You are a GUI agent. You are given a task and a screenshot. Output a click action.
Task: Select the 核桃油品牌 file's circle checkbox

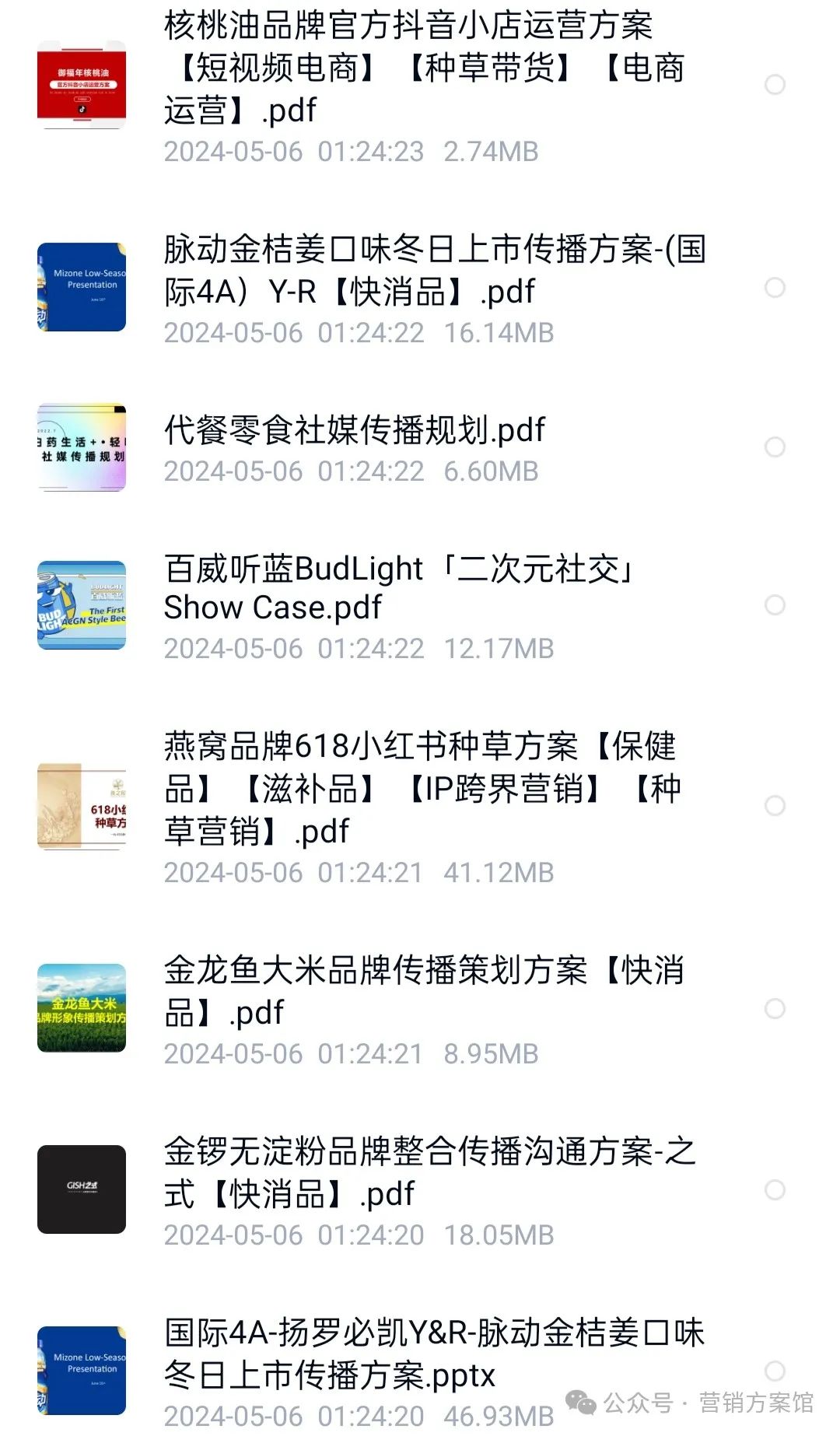point(775,85)
